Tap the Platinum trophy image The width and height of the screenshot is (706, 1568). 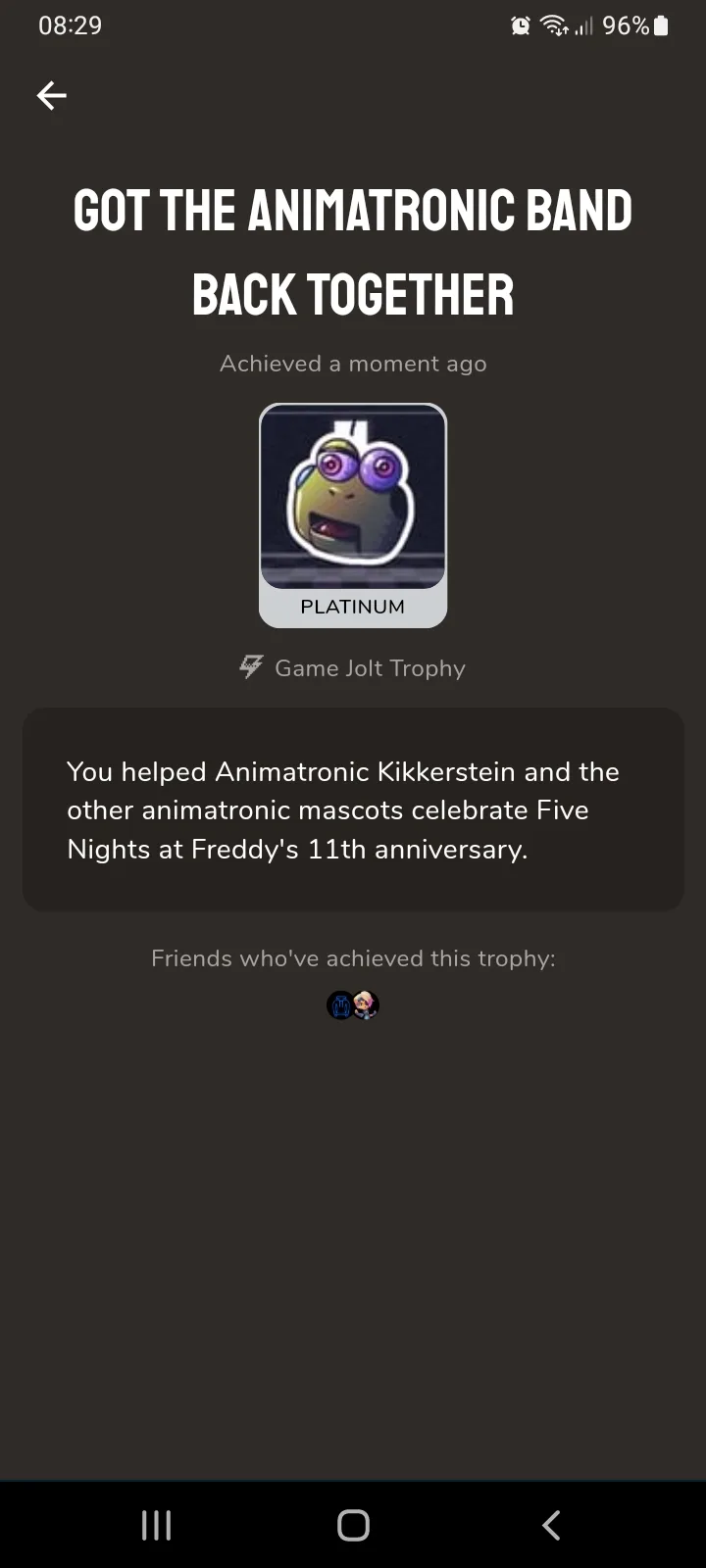(x=353, y=515)
